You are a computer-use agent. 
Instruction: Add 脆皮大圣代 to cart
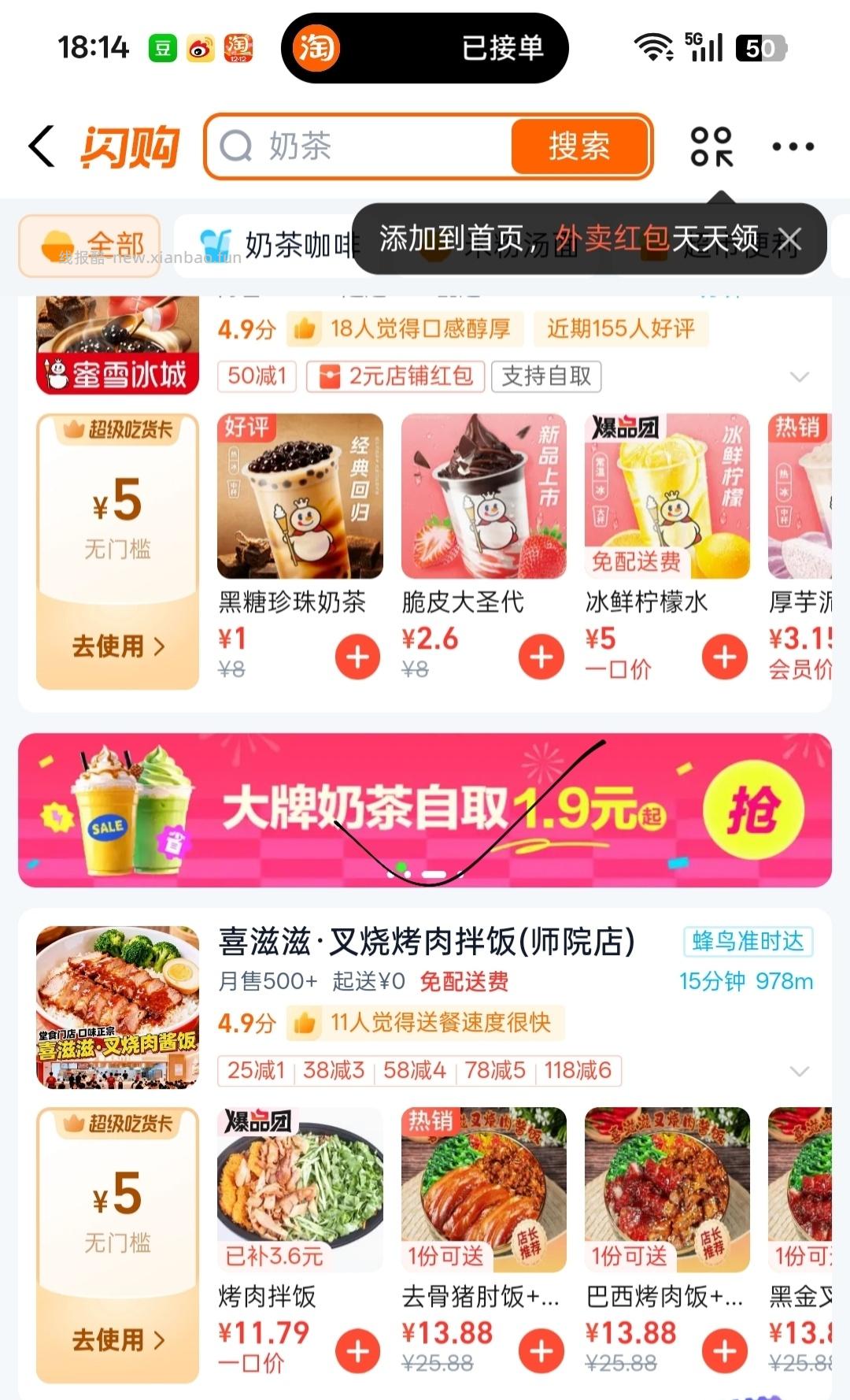coord(541,657)
